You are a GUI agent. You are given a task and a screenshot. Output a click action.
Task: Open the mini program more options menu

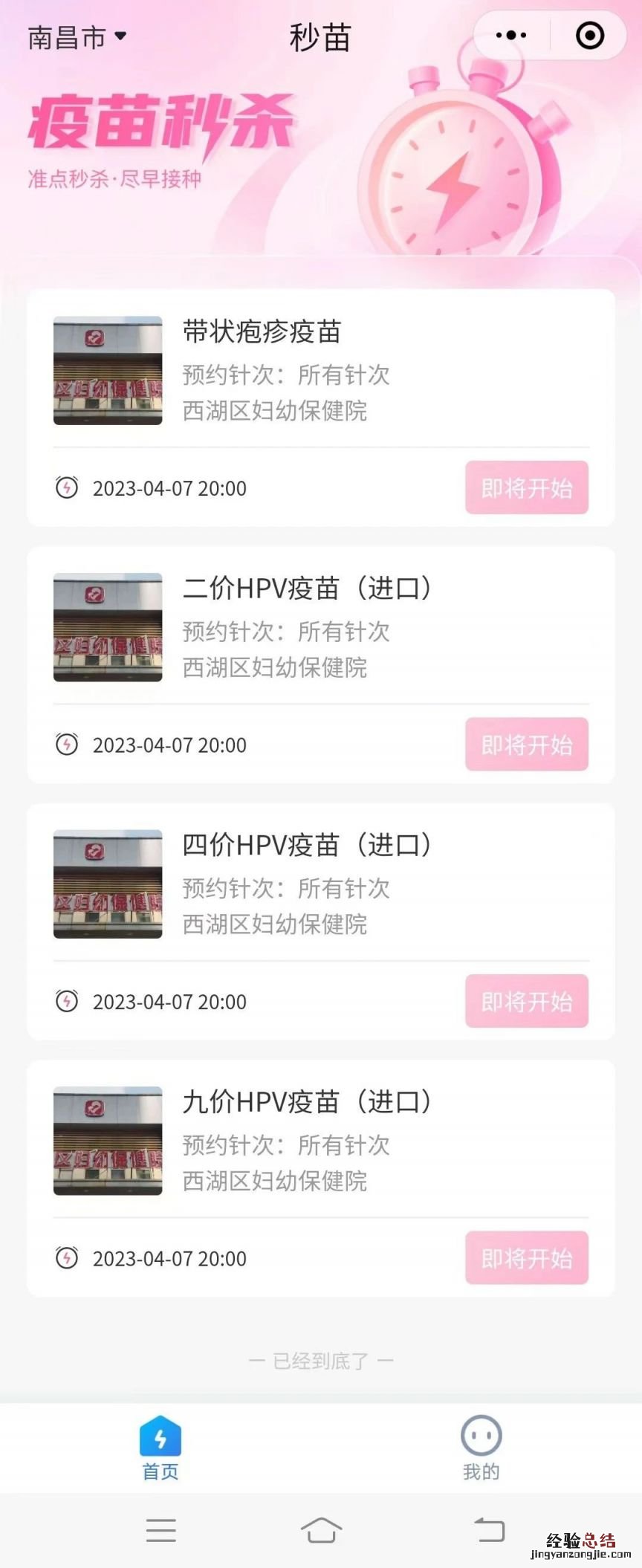tap(511, 35)
